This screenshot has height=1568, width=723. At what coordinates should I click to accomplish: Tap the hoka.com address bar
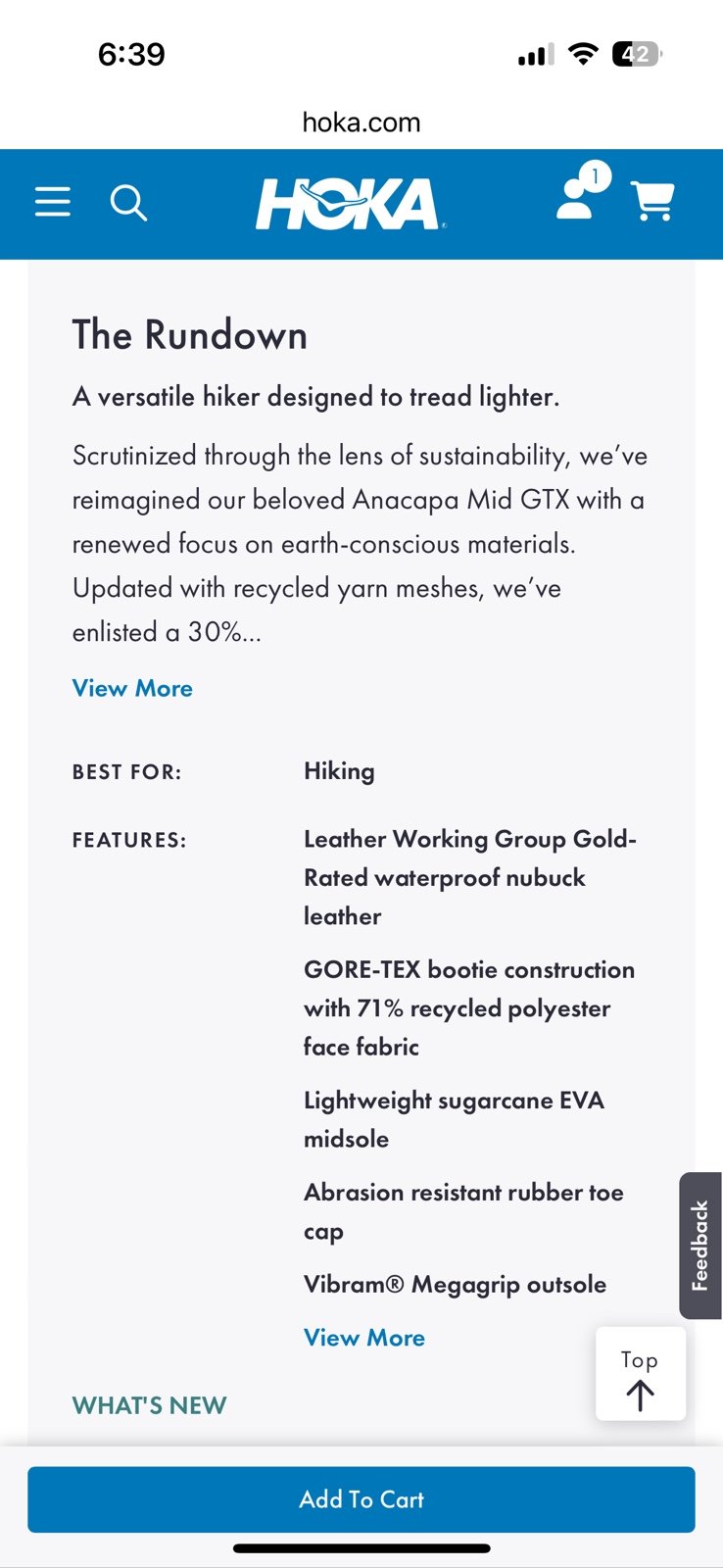(x=361, y=122)
